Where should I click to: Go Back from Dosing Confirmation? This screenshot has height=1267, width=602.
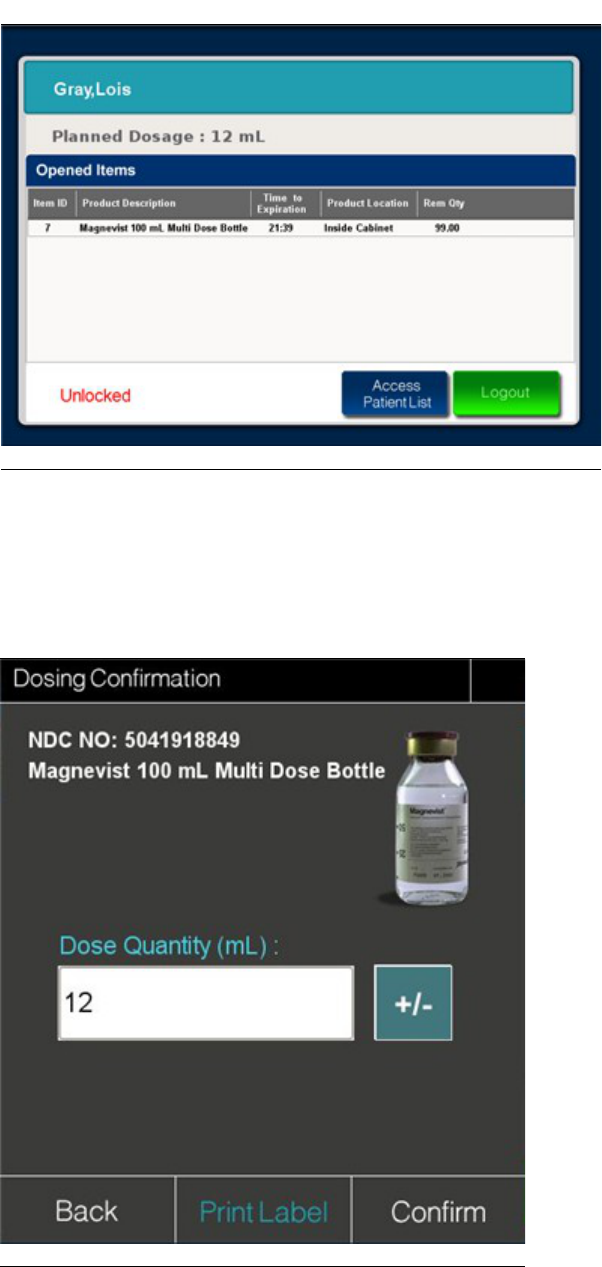click(87, 1212)
